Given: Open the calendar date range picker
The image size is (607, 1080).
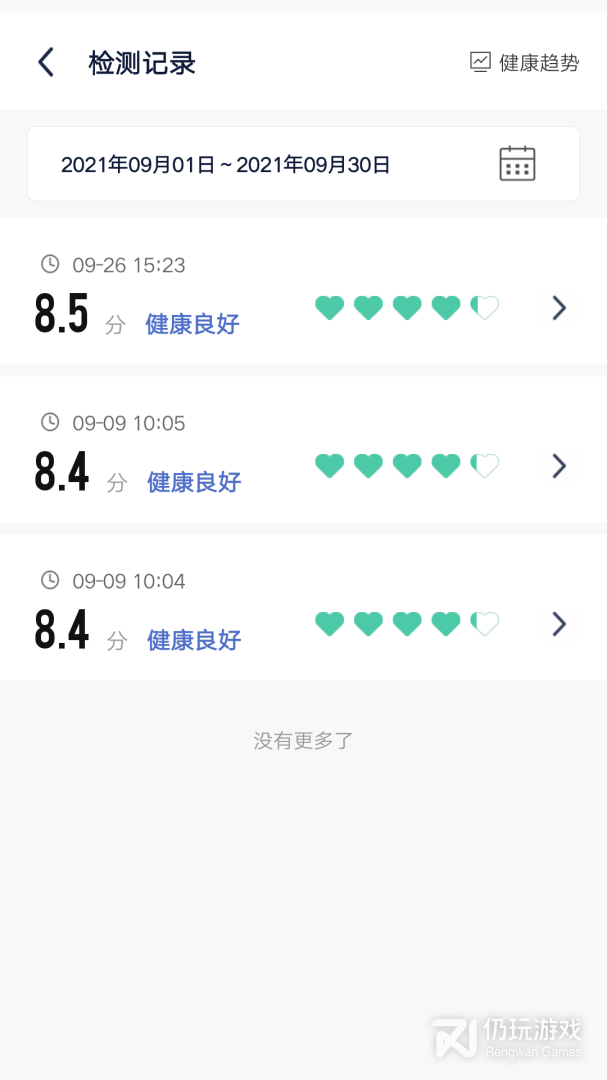Looking at the screenshot, I should tap(517, 164).
